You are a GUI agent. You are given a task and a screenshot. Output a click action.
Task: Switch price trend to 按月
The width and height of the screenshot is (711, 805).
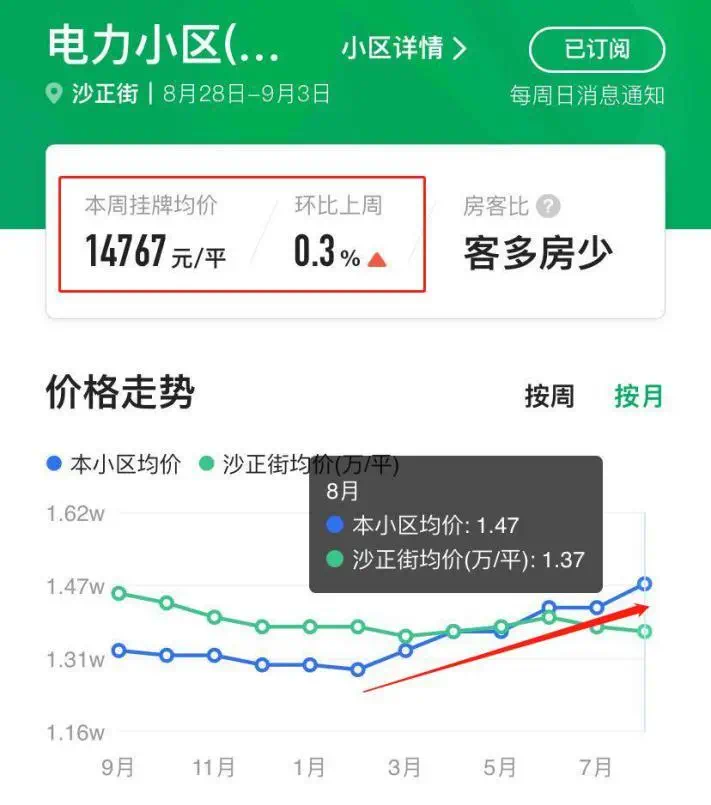click(639, 396)
